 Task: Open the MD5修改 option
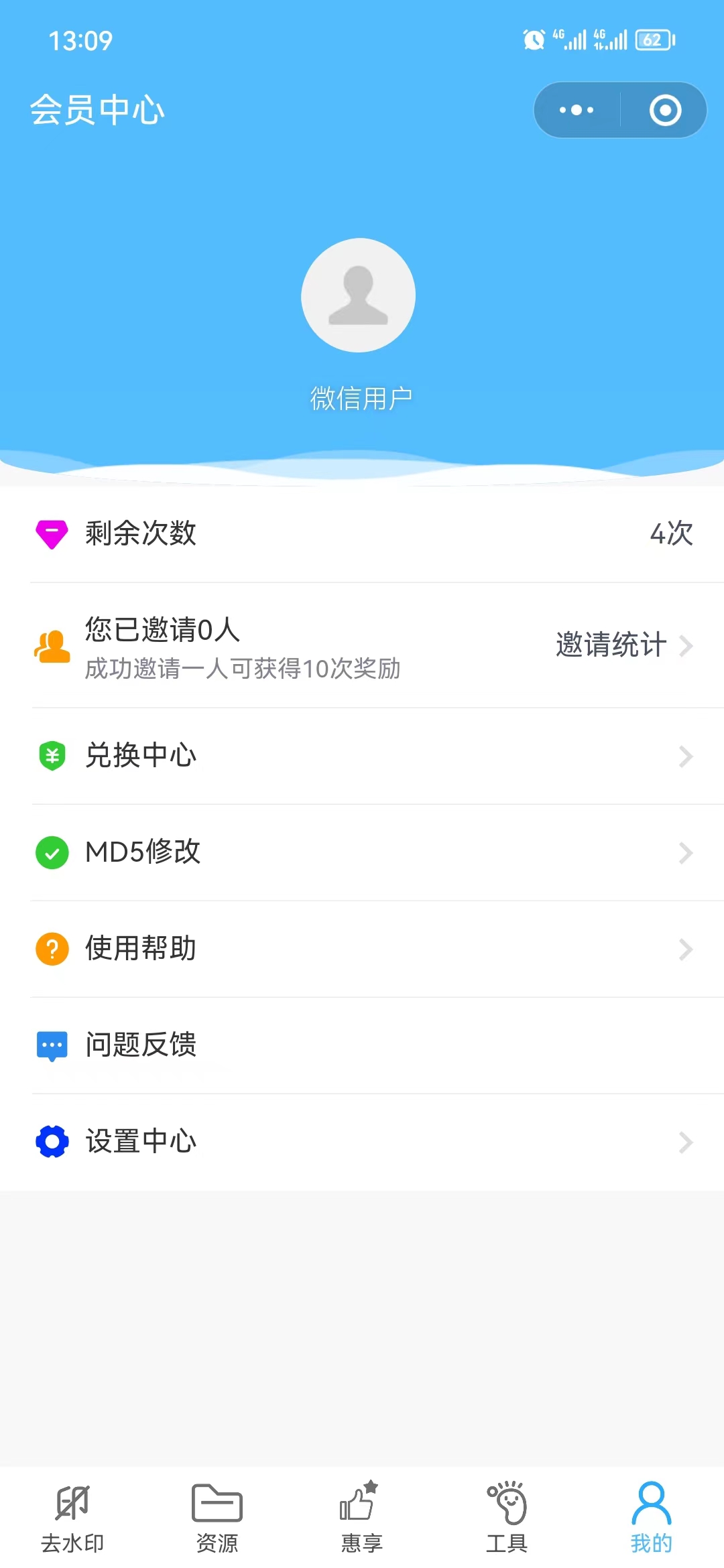pos(362,852)
